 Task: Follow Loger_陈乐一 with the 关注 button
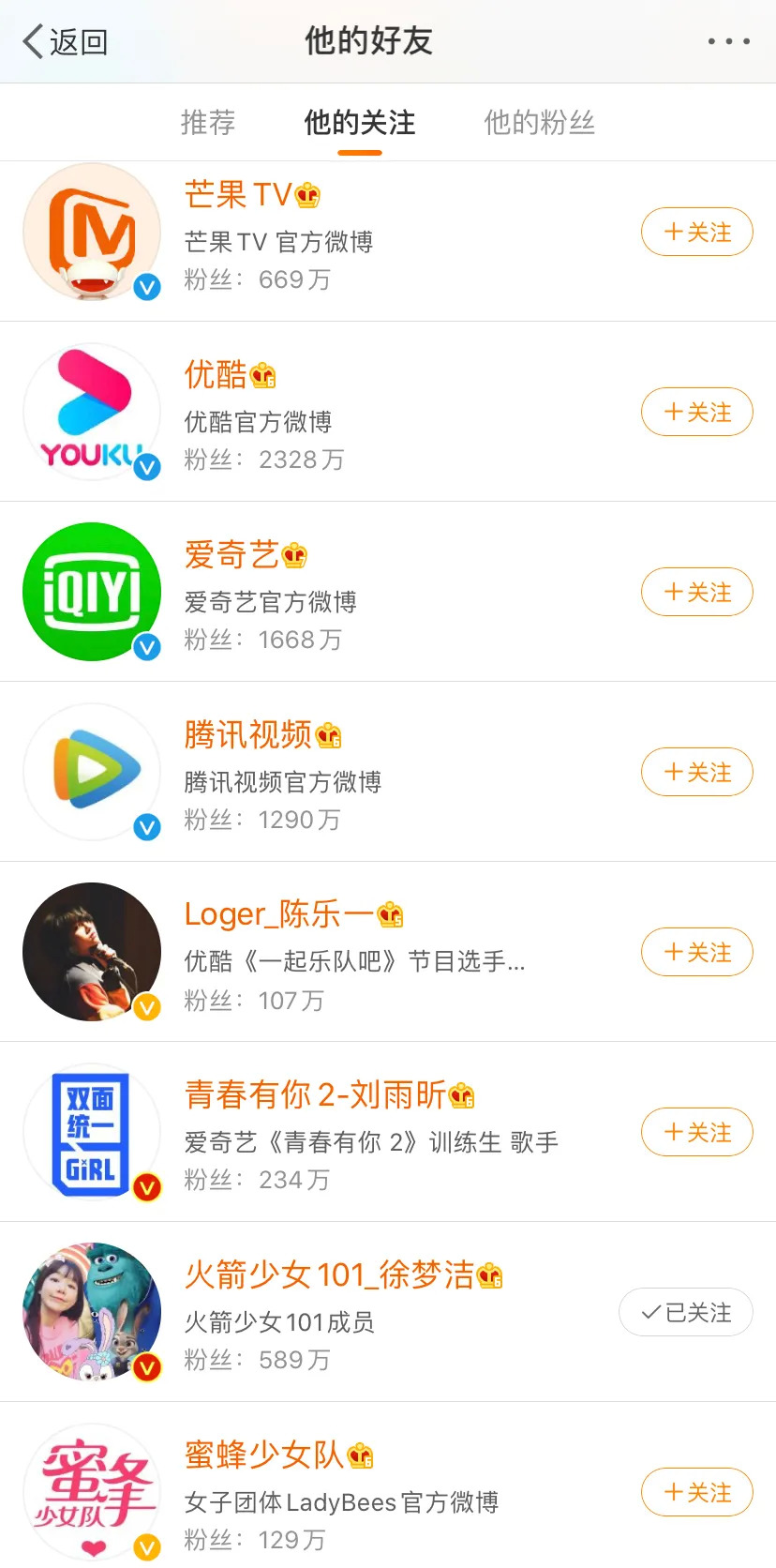point(696,953)
